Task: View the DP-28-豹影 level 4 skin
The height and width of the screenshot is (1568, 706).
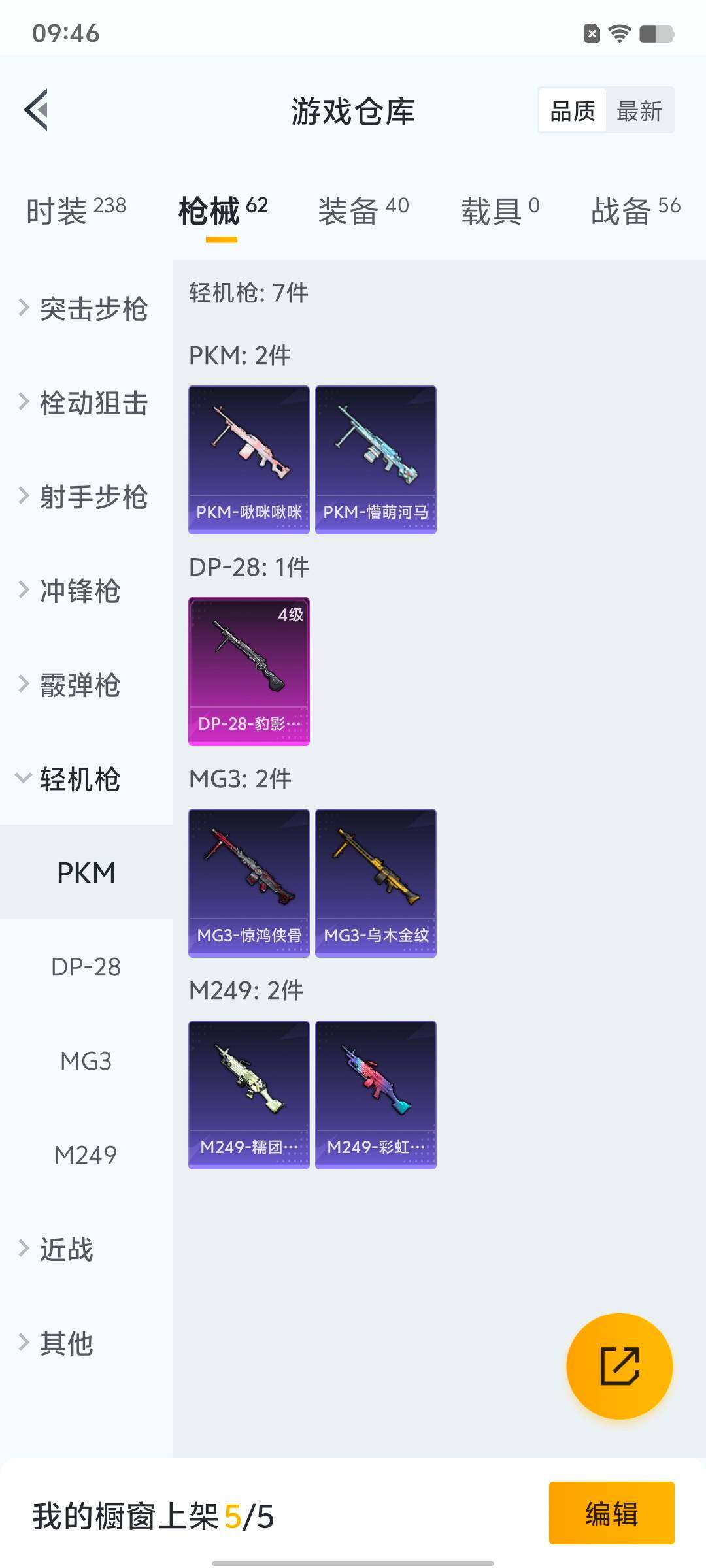Action: tap(249, 671)
